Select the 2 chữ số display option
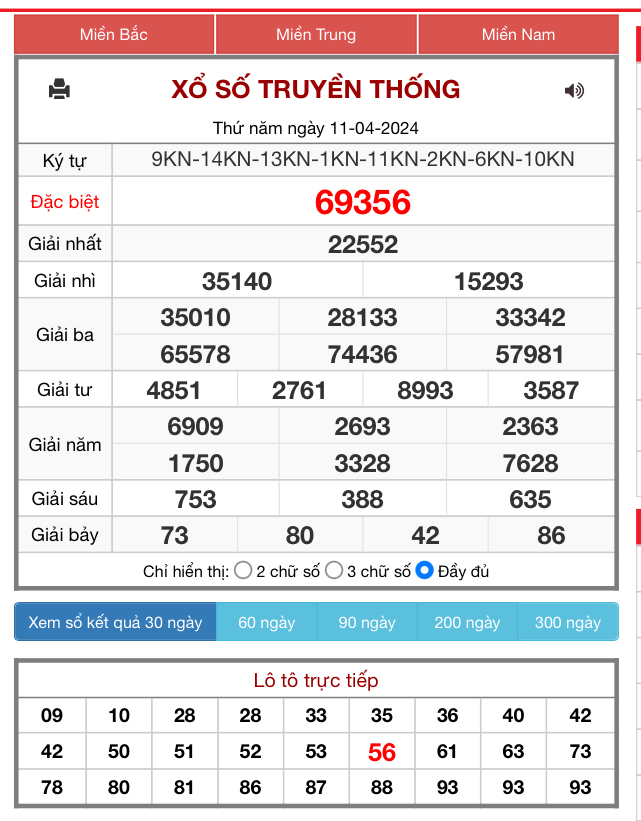This screenshot has height=821, width=641. (x=243, y=571)
